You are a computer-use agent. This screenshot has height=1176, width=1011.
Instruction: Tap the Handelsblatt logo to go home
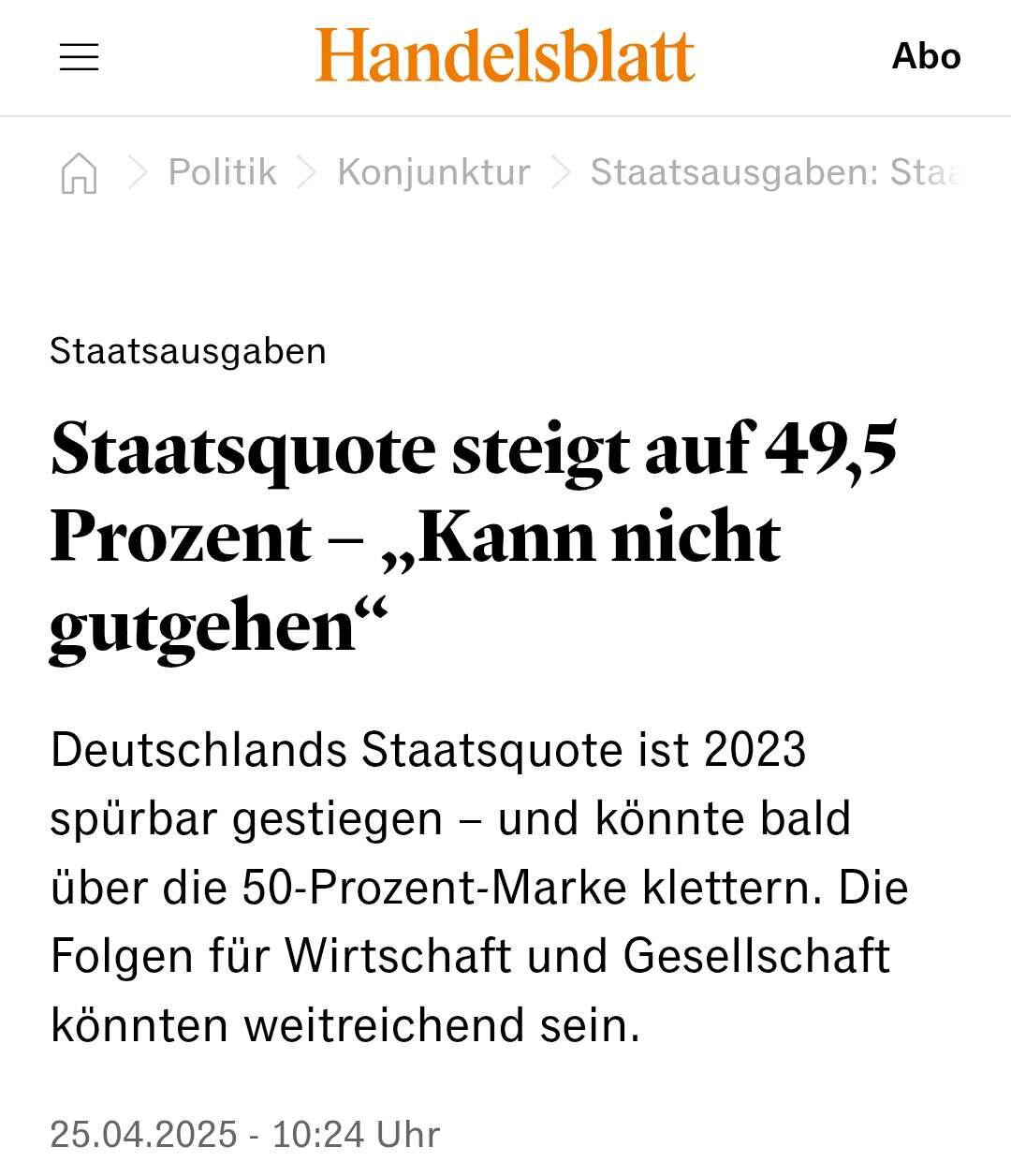pyautogui.click(x=505, y=56)
